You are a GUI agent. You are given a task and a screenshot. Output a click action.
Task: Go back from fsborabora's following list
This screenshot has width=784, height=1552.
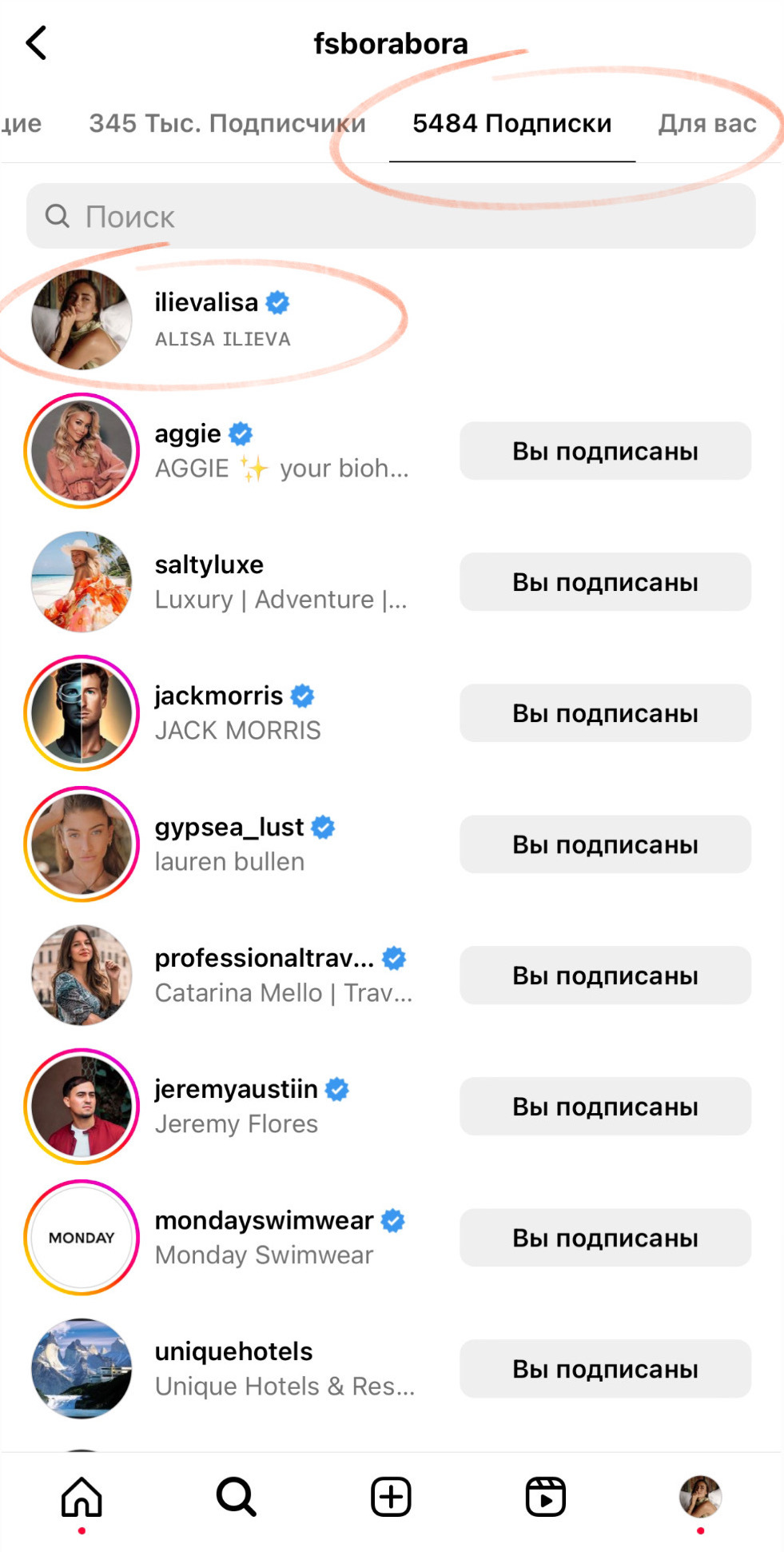[x=37, y=43]
